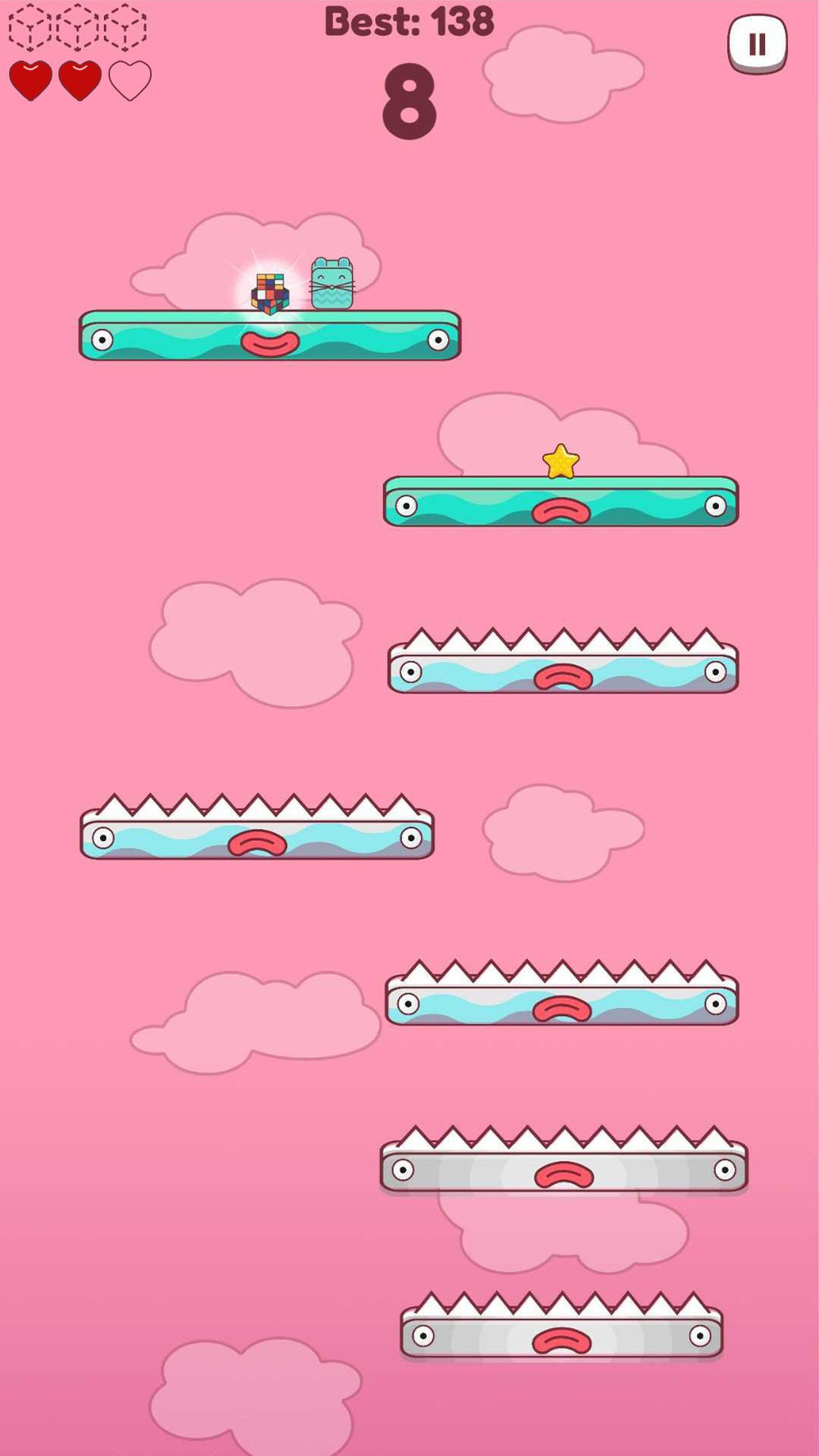Image resolution: width=819 pixels, height=1456 pixels.
Task: Pause the game
Action: click(x=758, y=44)
